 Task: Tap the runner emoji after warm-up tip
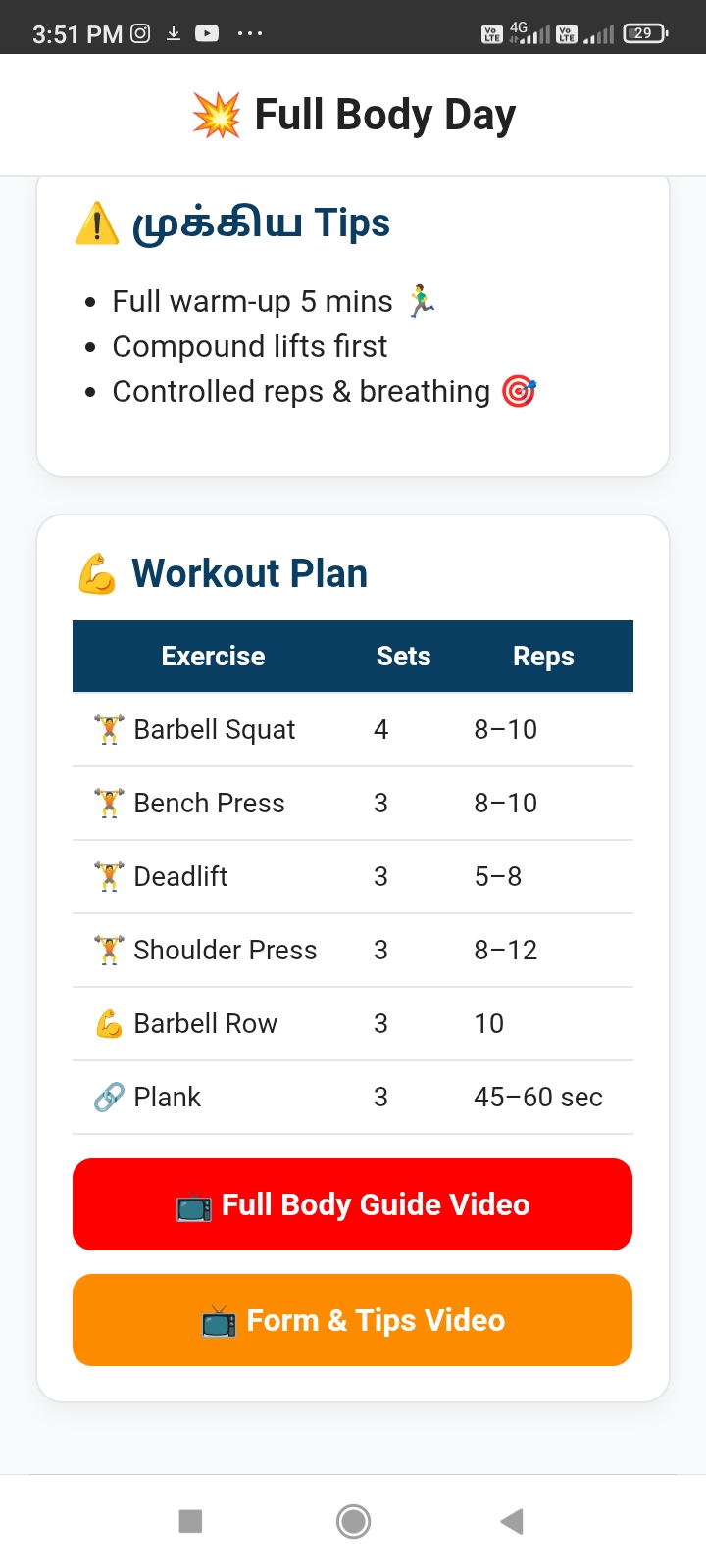coord(421,299)
